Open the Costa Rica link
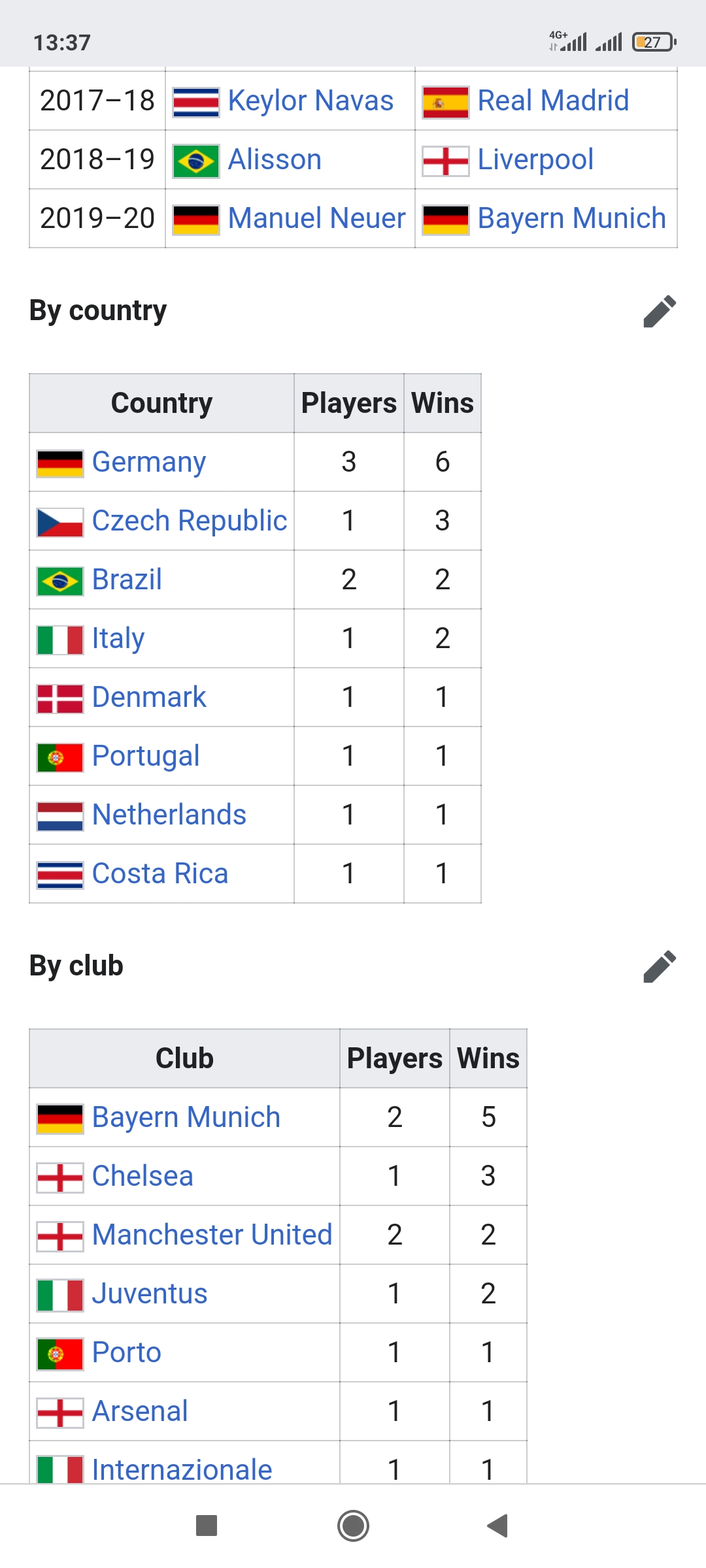The image size is (706, 1568). point(160,874)
